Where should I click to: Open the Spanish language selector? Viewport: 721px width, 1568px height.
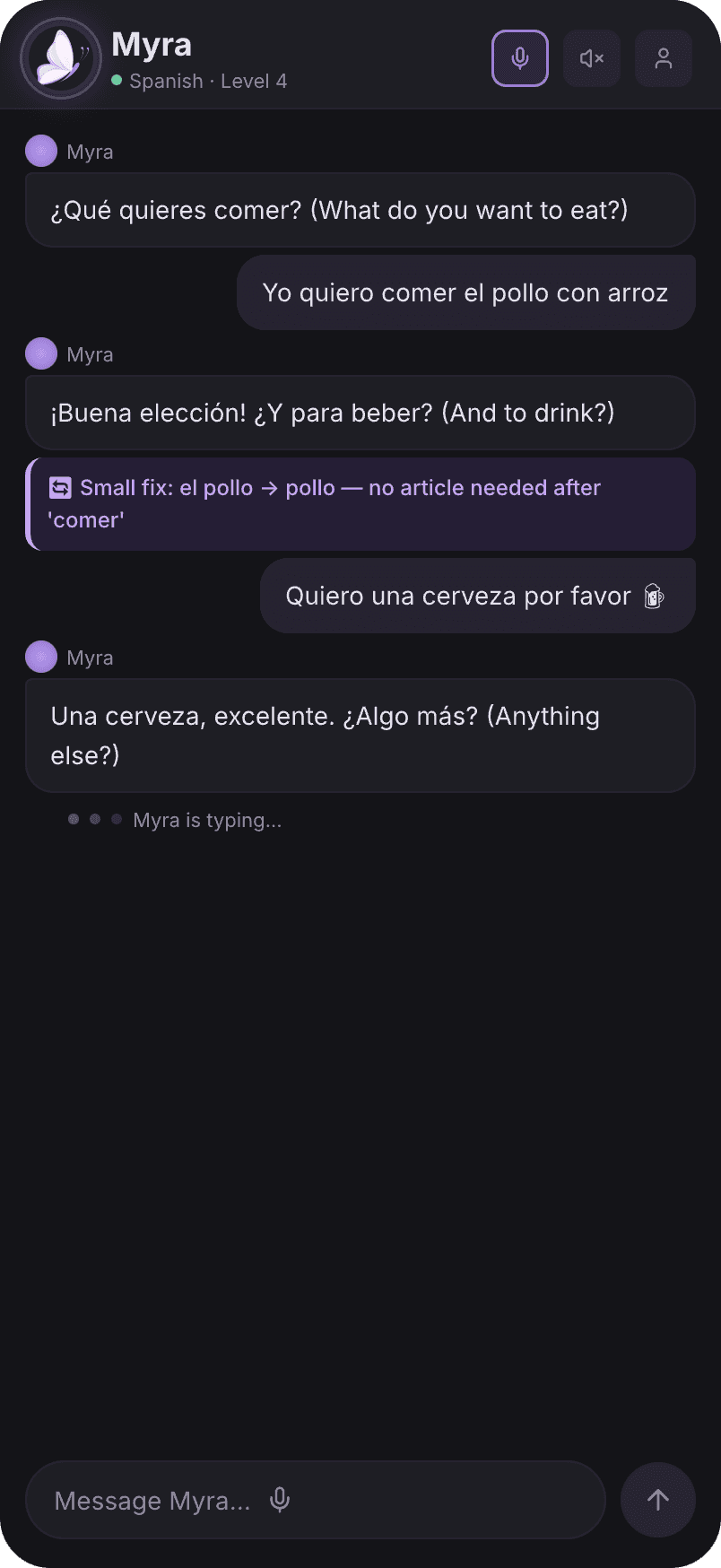(x=166, y=81)
